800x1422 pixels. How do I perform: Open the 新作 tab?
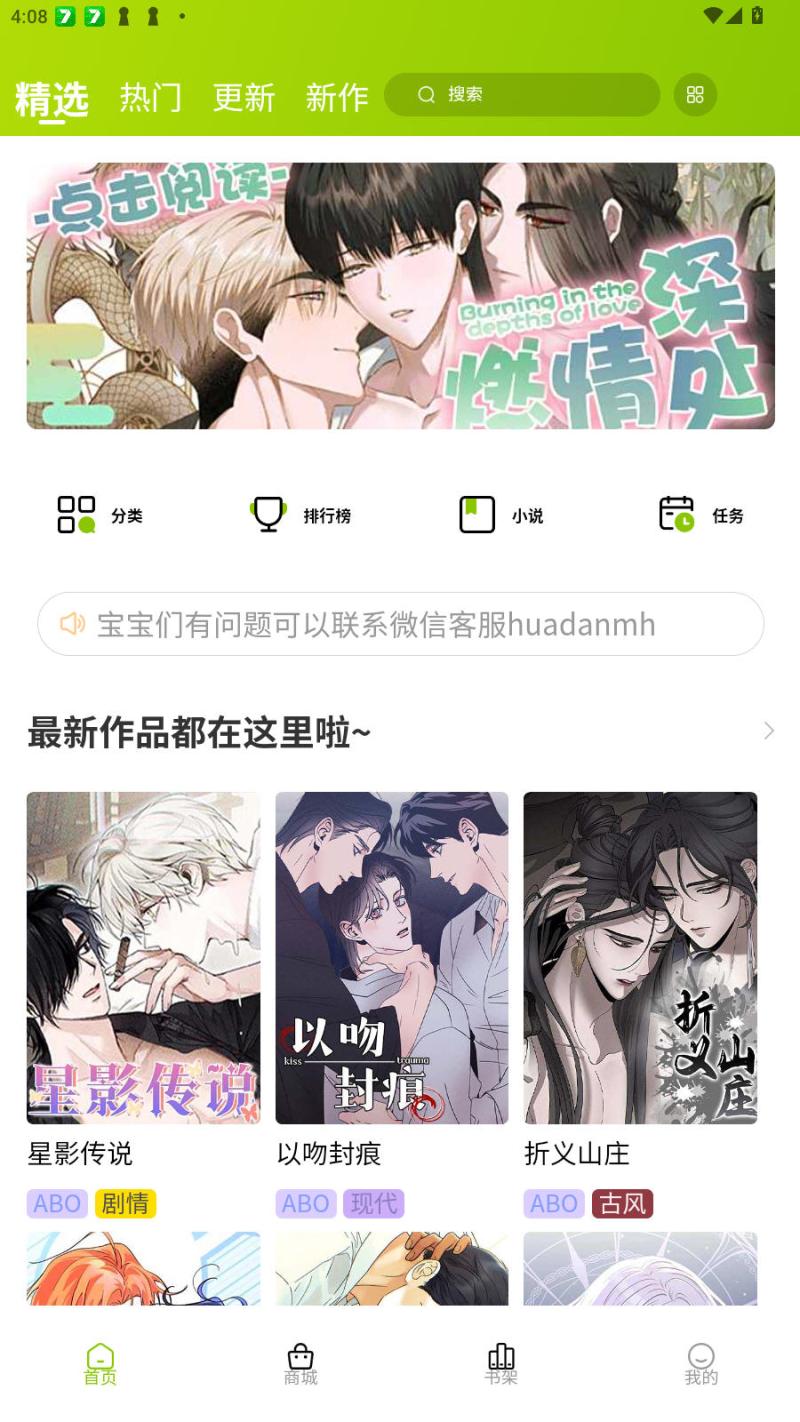pos(338,98)
